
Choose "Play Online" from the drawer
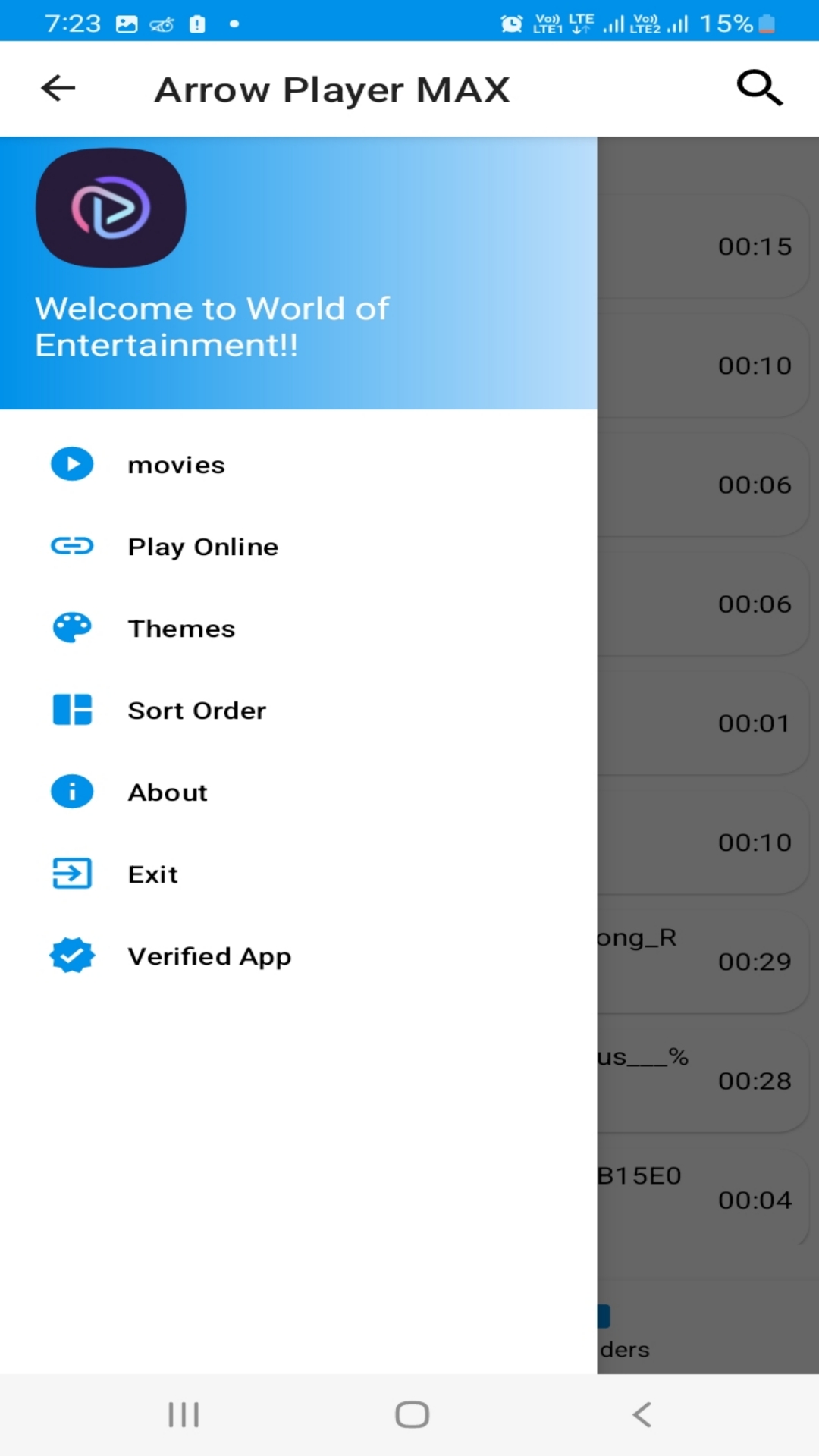pyautogui.click(x=203, y=546)
